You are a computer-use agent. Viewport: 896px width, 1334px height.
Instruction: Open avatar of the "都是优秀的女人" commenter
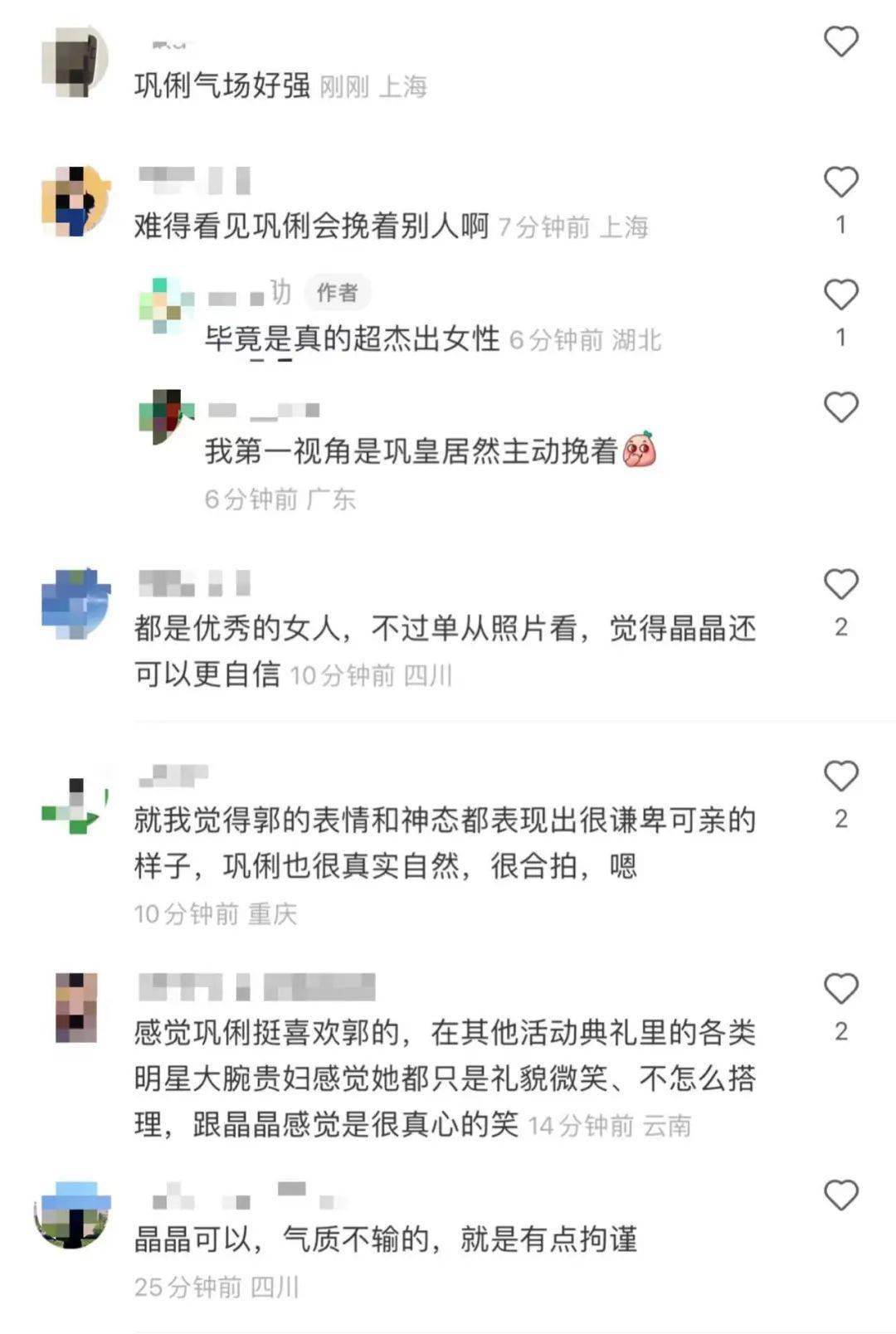(75, 603)
